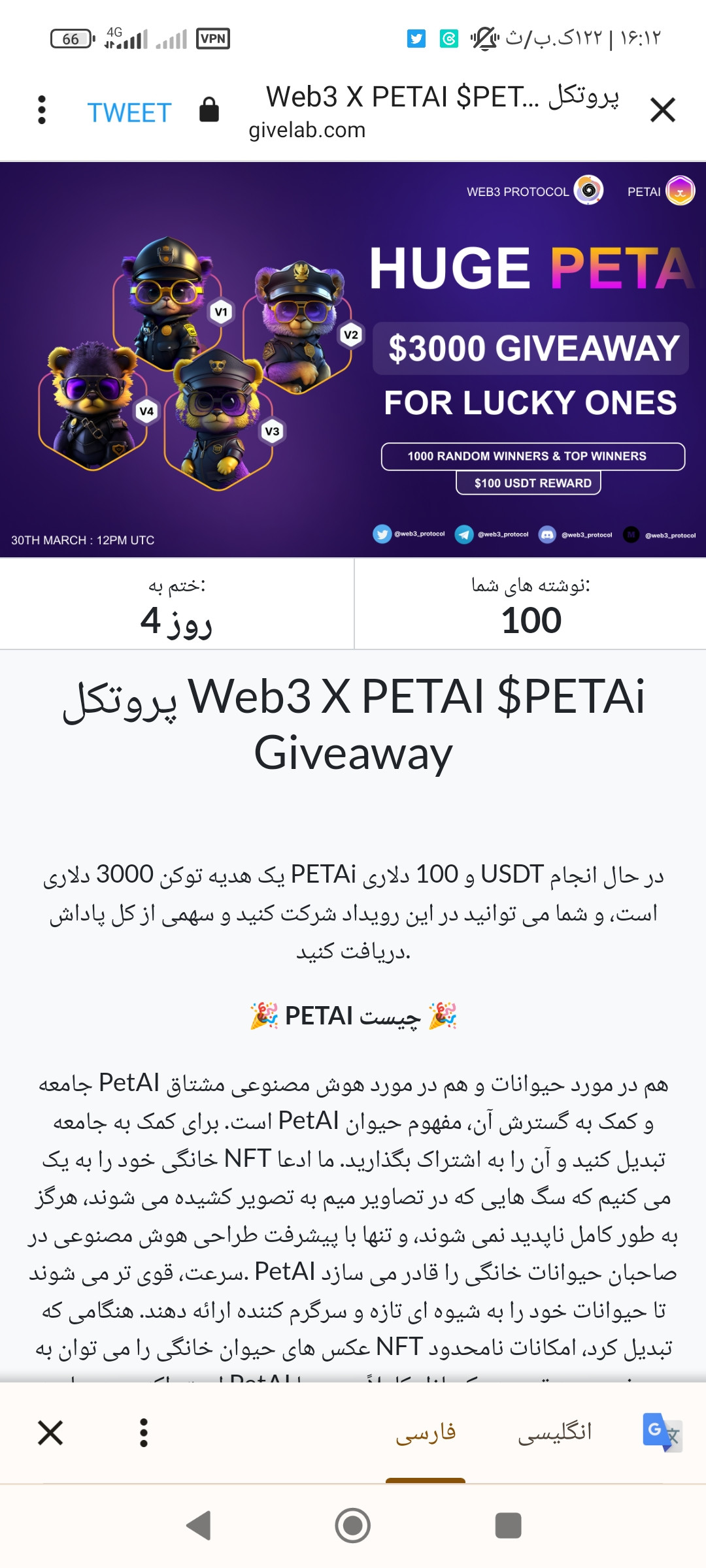Image resolution: width=706 pixels, height=1568 pixels.
Task: Open translation bar options menu
Action: (144, 1433)
